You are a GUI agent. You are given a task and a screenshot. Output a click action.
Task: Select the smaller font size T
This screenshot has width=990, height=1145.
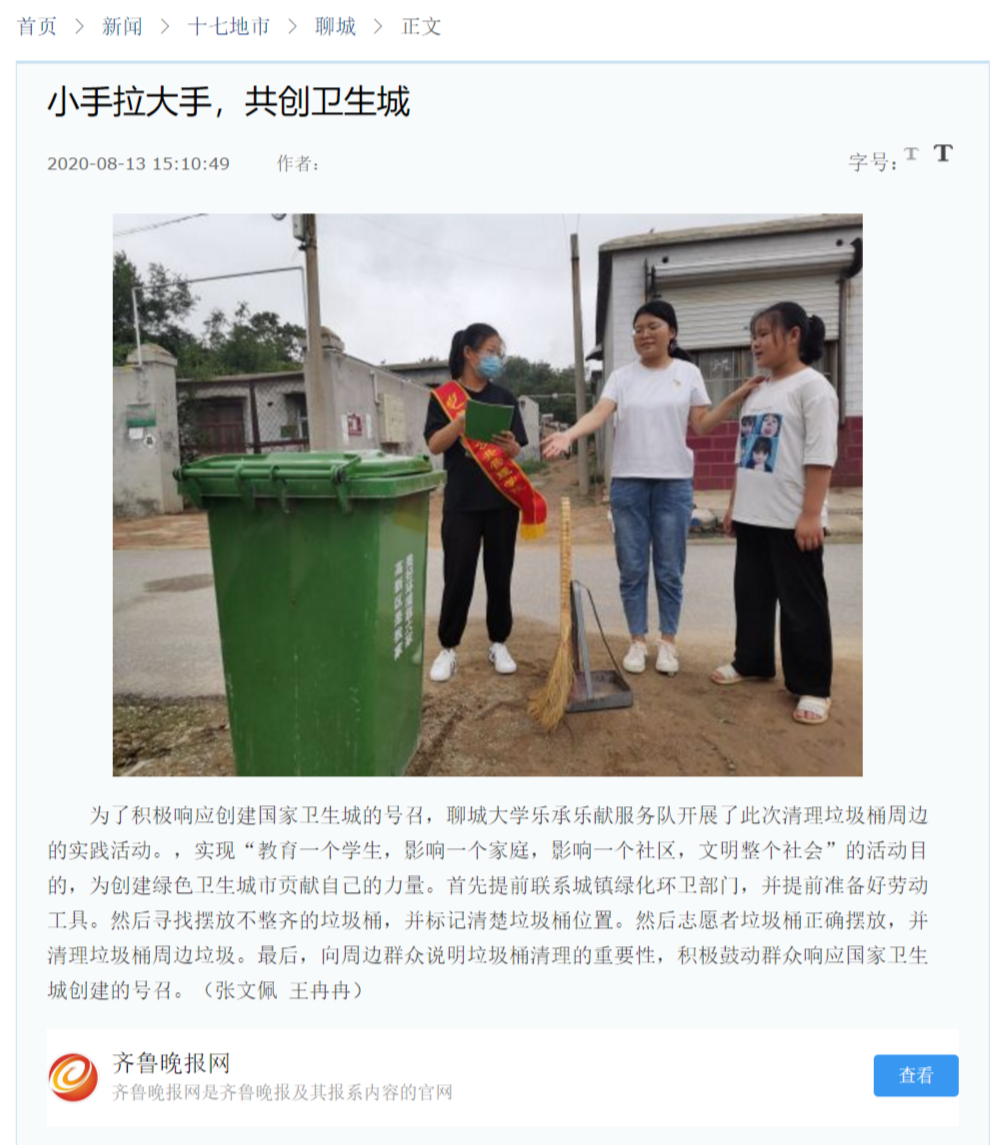tap(911, 154)
